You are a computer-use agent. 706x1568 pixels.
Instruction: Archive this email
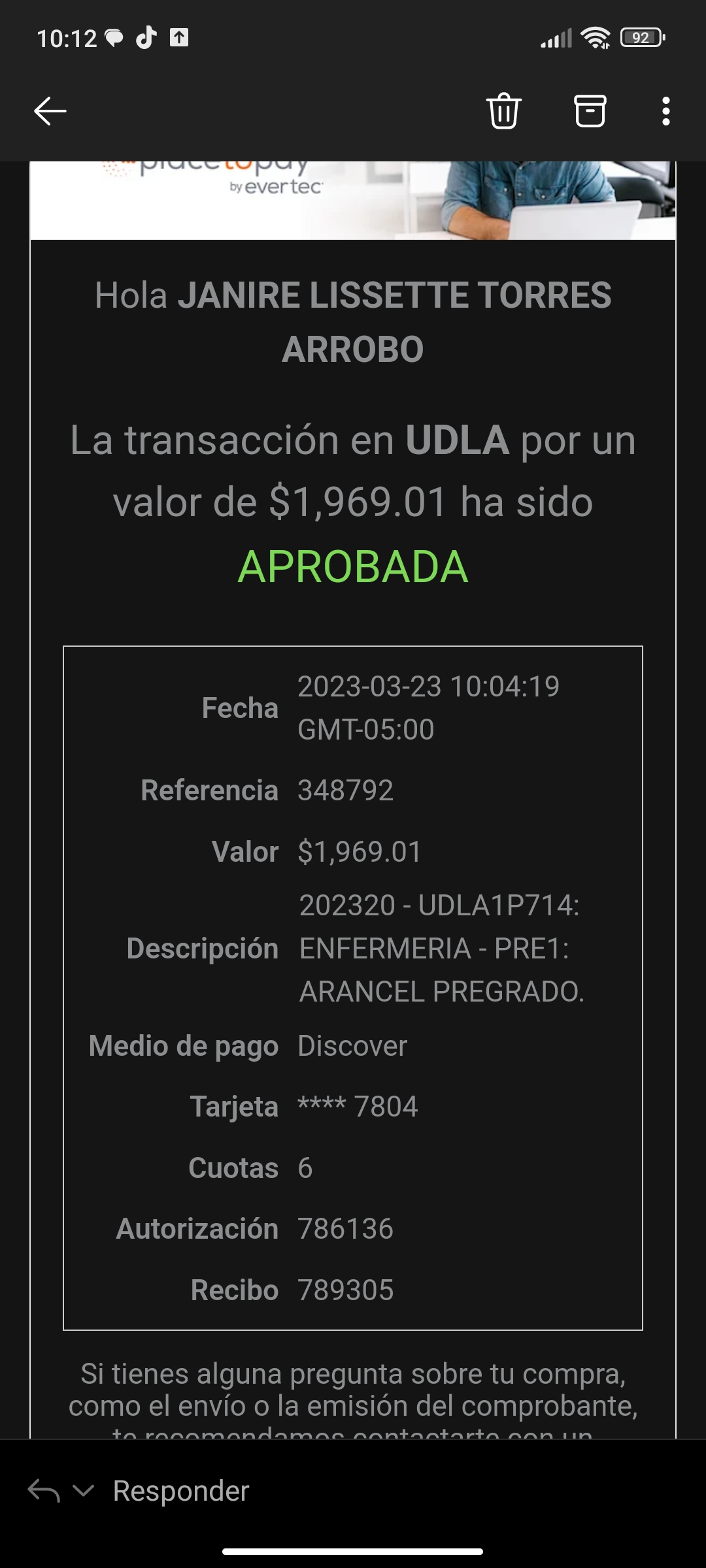(590, 111)
